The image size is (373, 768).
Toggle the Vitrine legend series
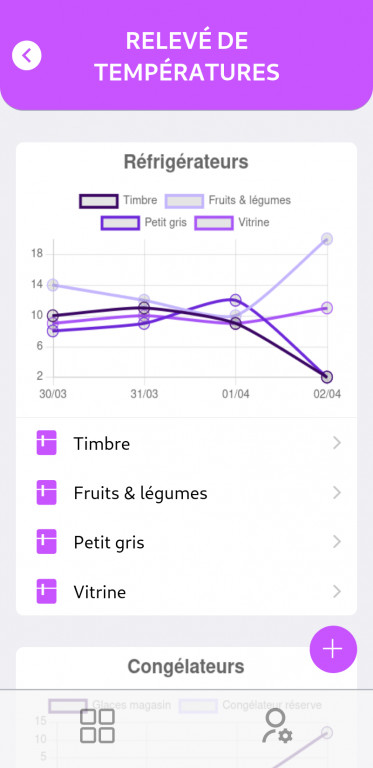[x=232, y=223]
